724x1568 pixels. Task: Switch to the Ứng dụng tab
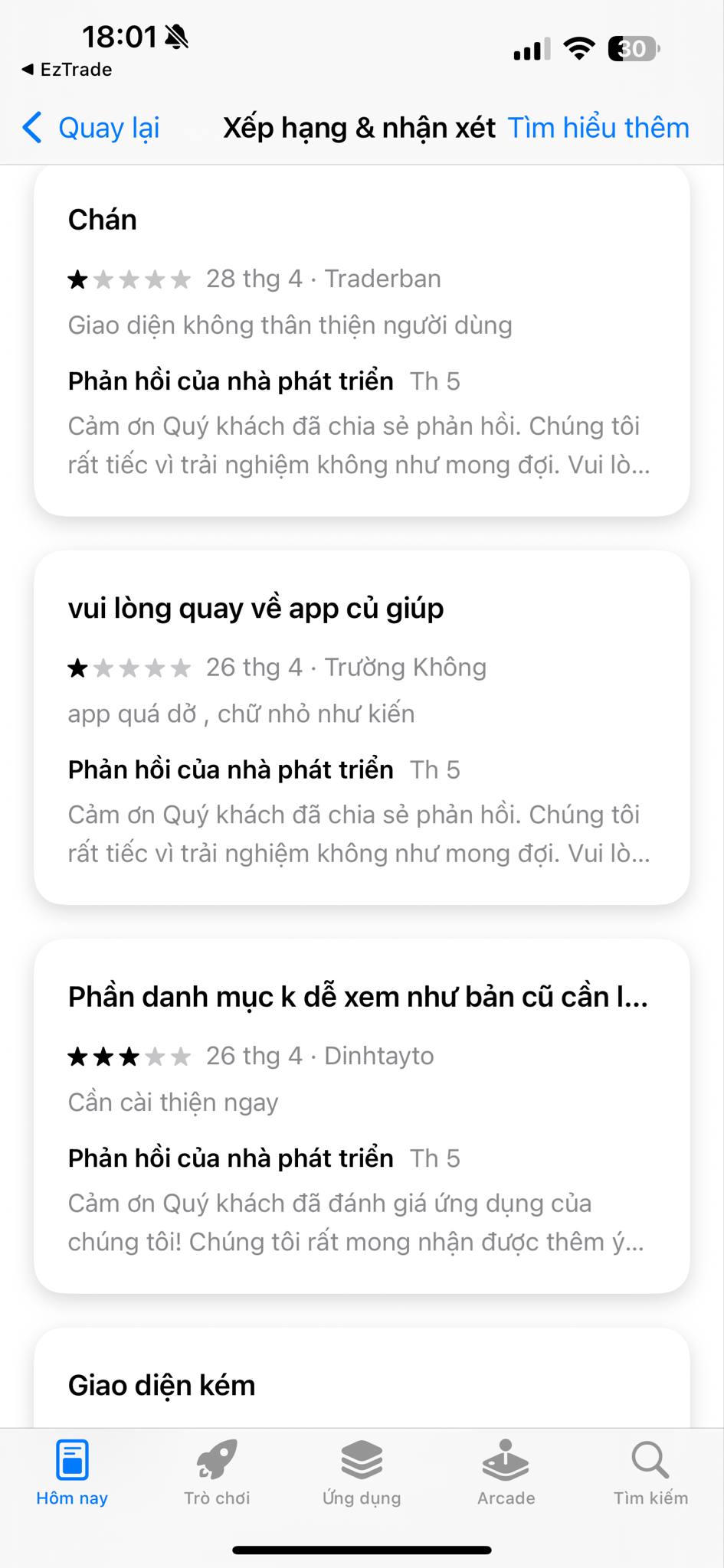click(362, 1472)
